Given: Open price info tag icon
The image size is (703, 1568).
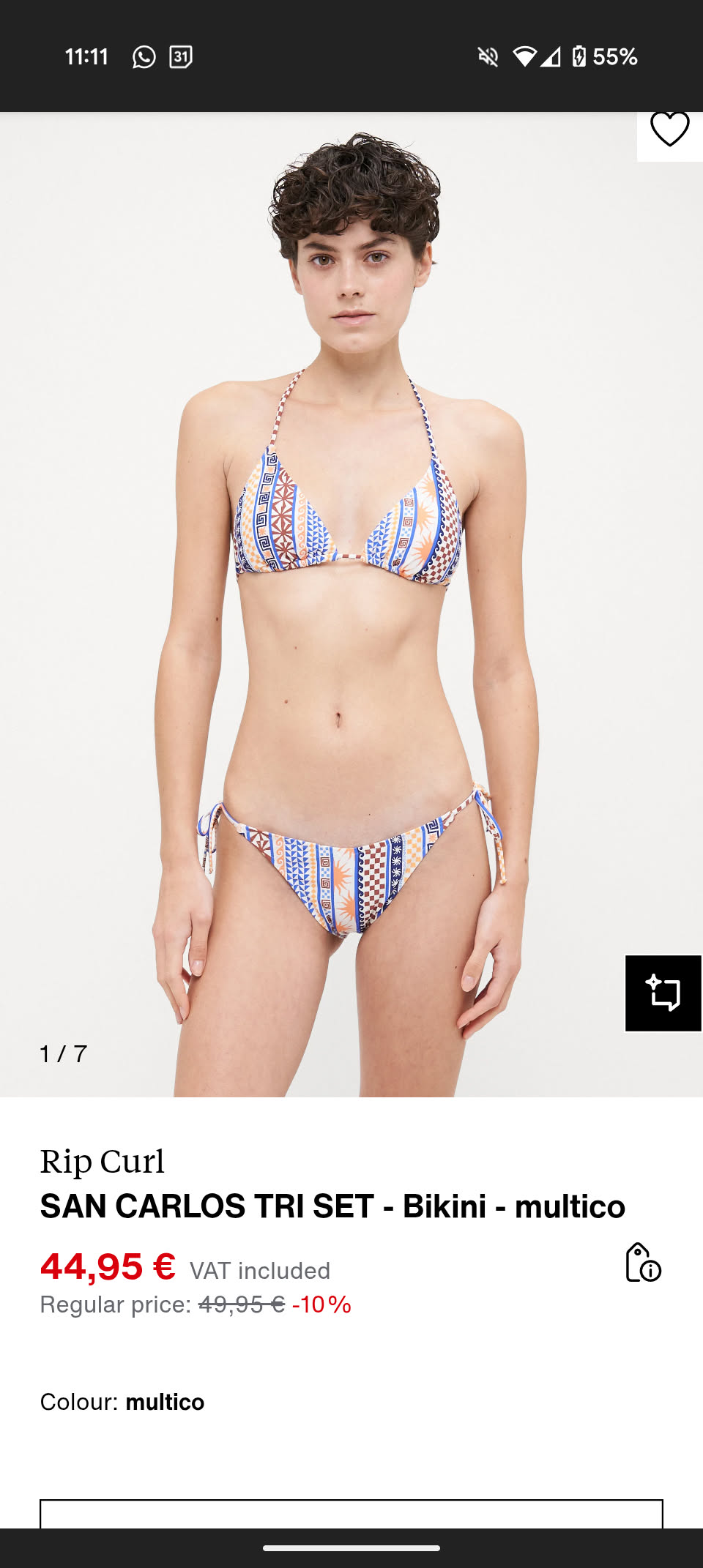Looking at the screenshot, I should (x=643, y=1263).
